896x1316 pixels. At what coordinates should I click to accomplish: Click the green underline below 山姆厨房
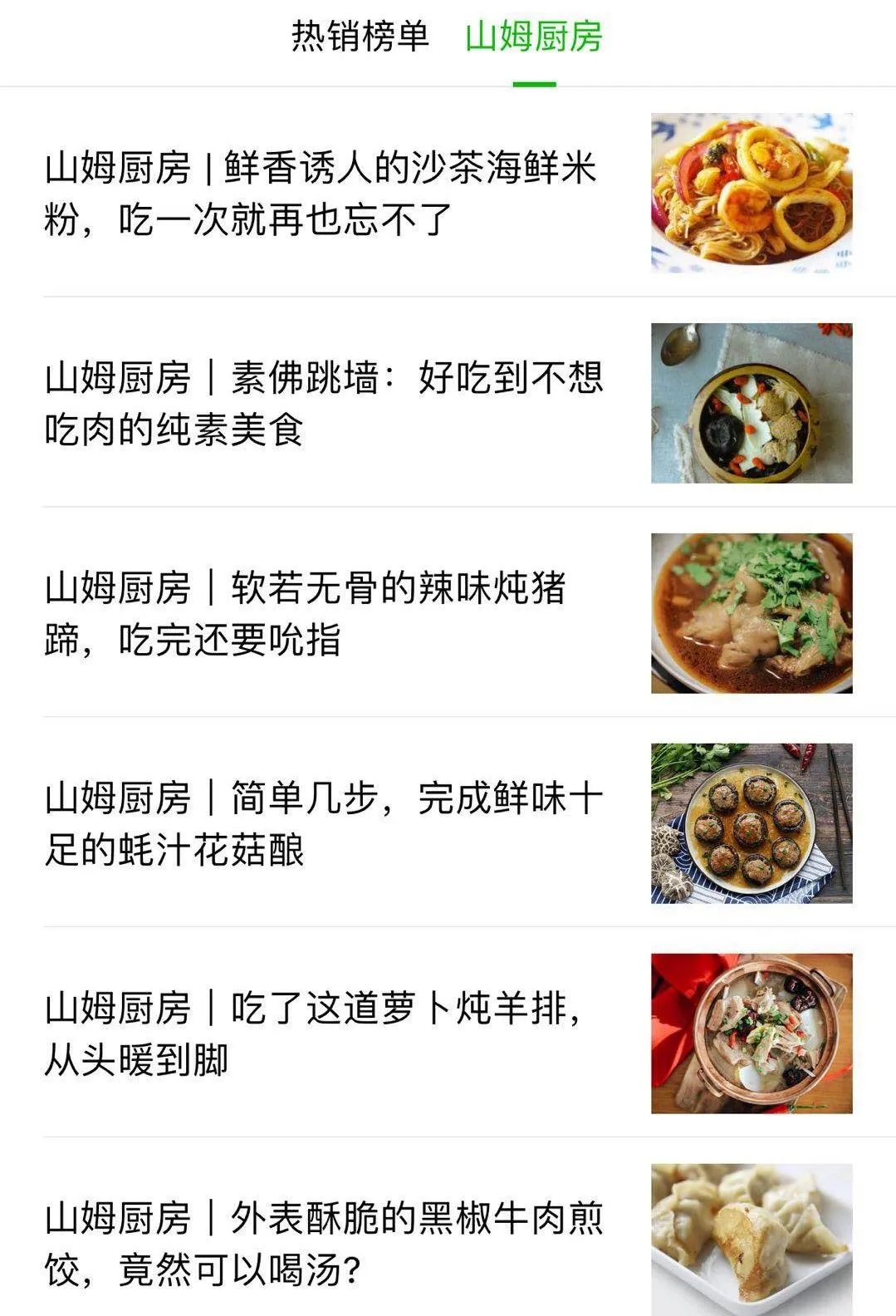536,83
